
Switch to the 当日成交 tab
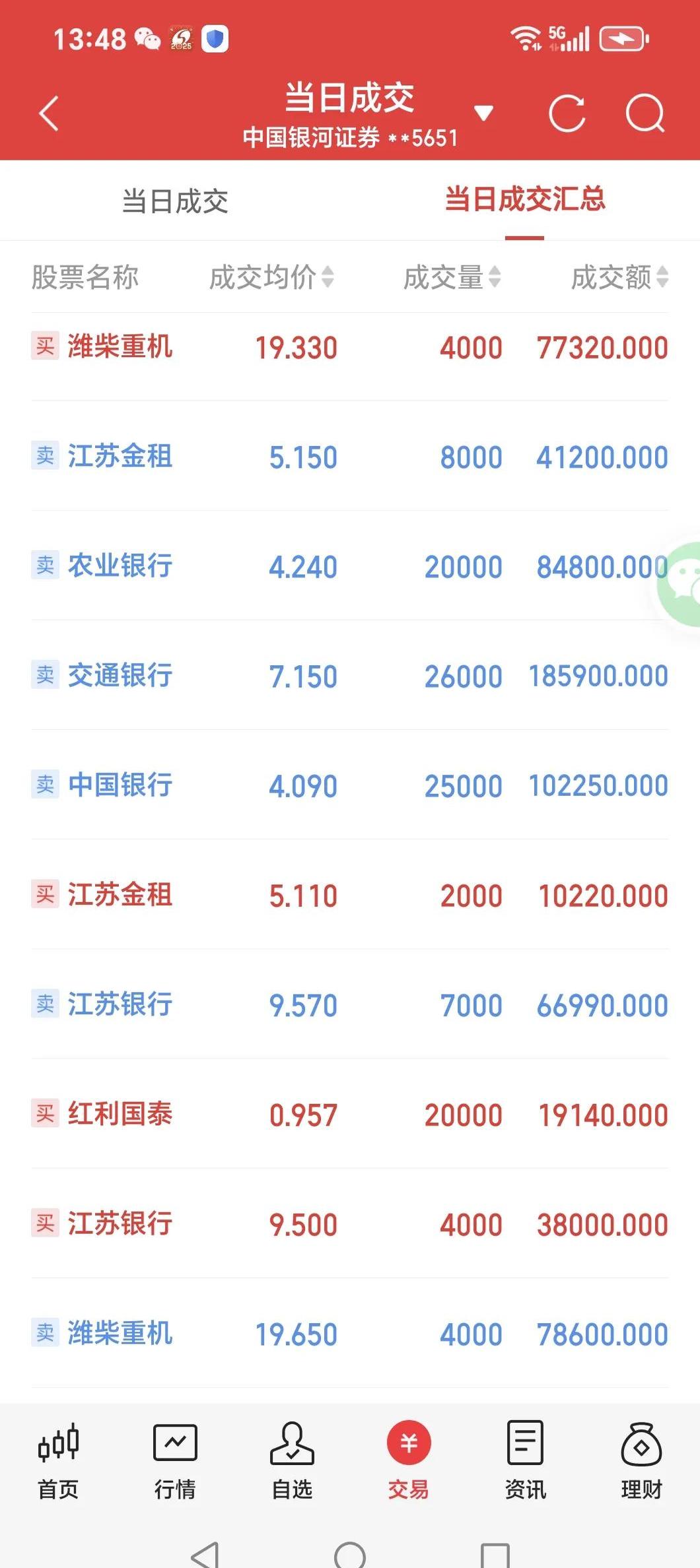175,203
